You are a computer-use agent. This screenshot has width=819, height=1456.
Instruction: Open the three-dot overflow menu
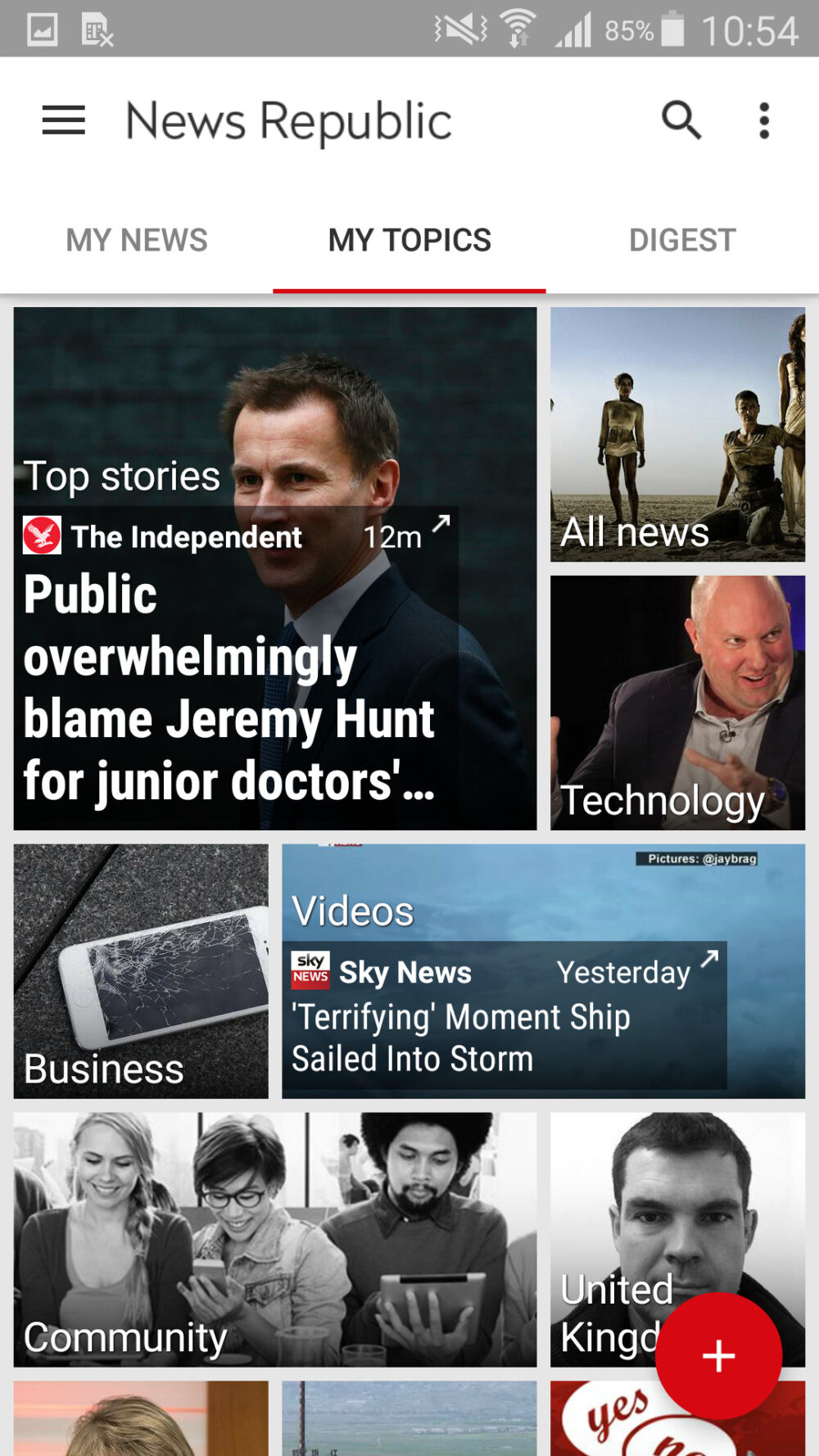(x=764, y=120)
